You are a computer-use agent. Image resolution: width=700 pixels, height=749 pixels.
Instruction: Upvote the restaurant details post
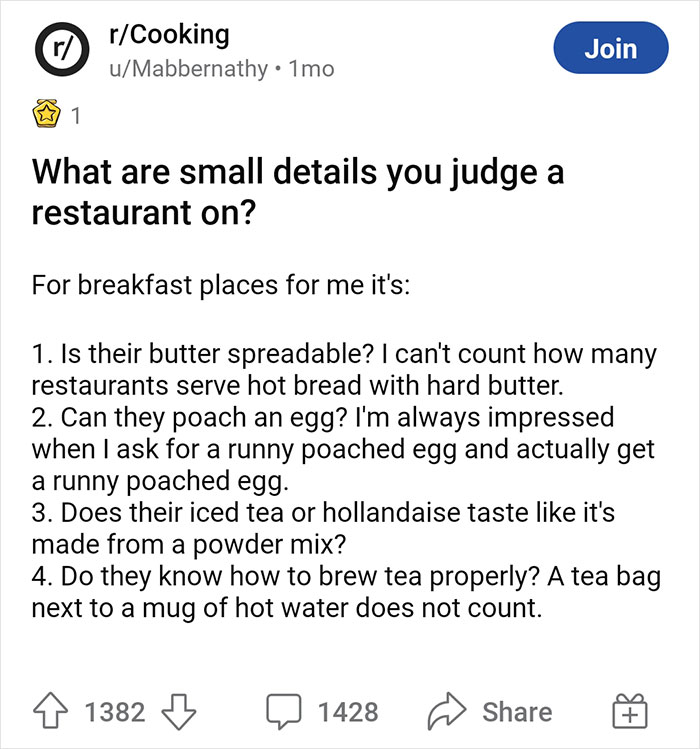55,711
